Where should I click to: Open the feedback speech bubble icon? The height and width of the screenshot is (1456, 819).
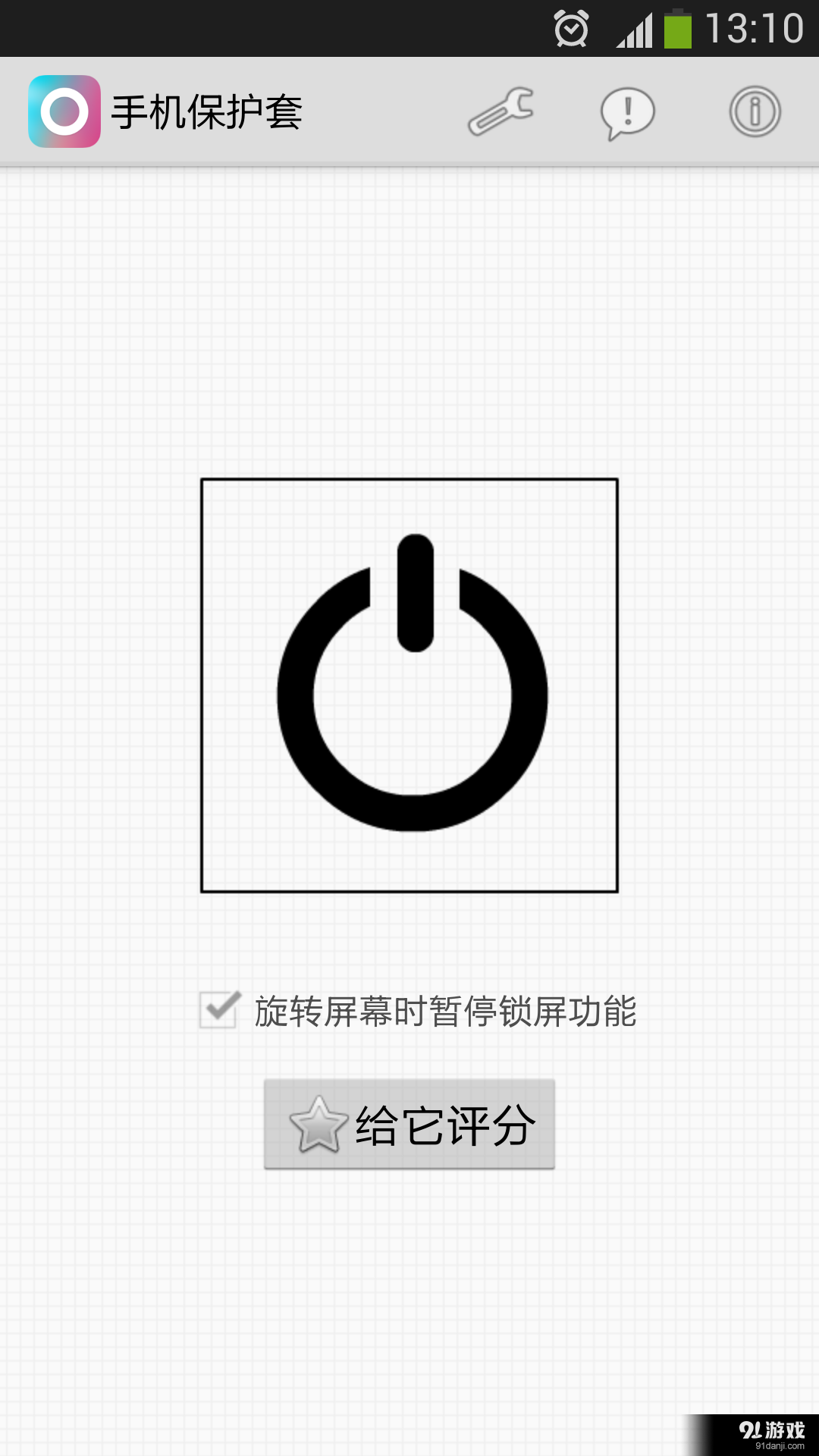click(x=627, y=113)
